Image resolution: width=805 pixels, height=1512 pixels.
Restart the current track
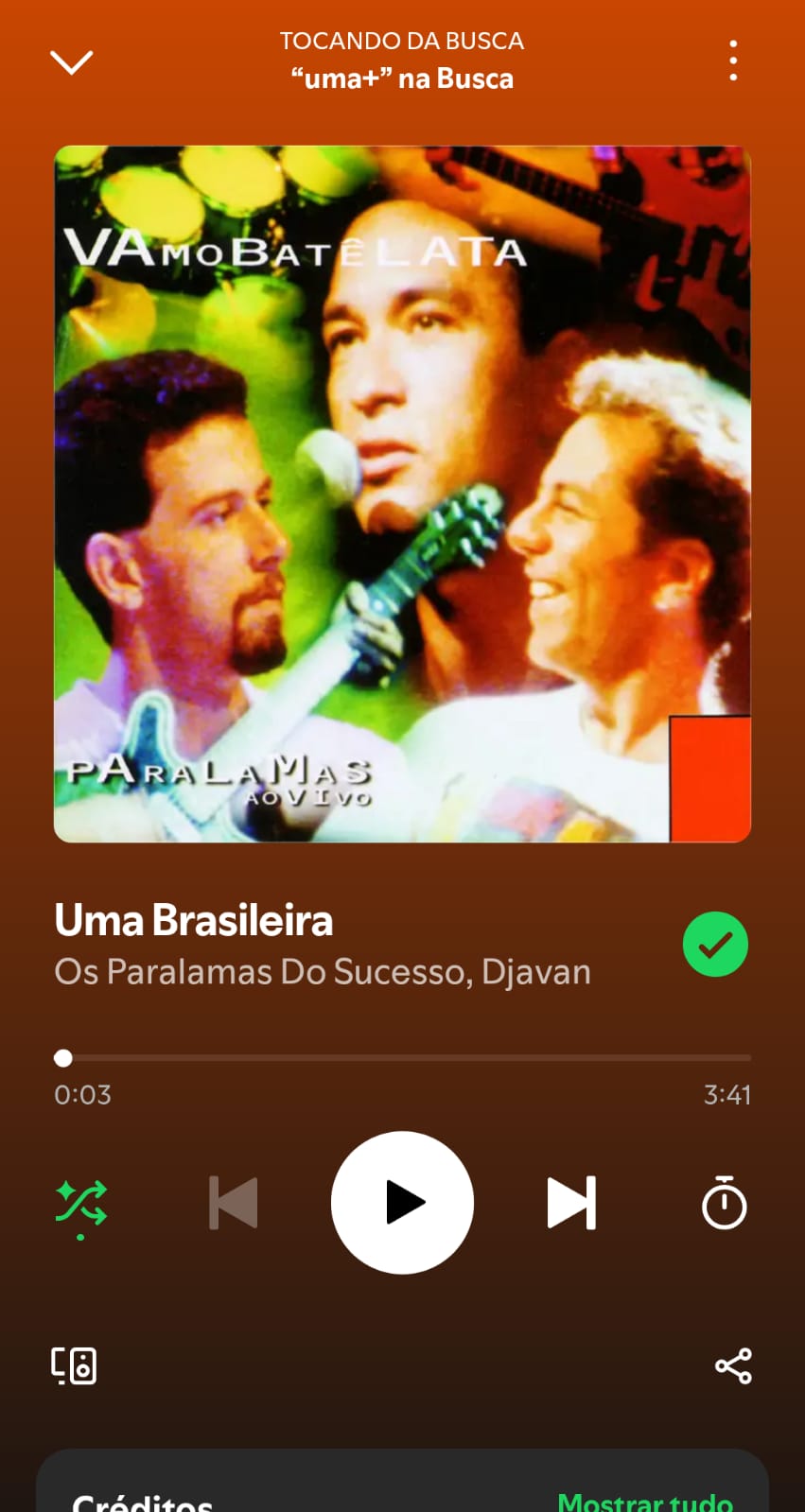(232, 1202)
